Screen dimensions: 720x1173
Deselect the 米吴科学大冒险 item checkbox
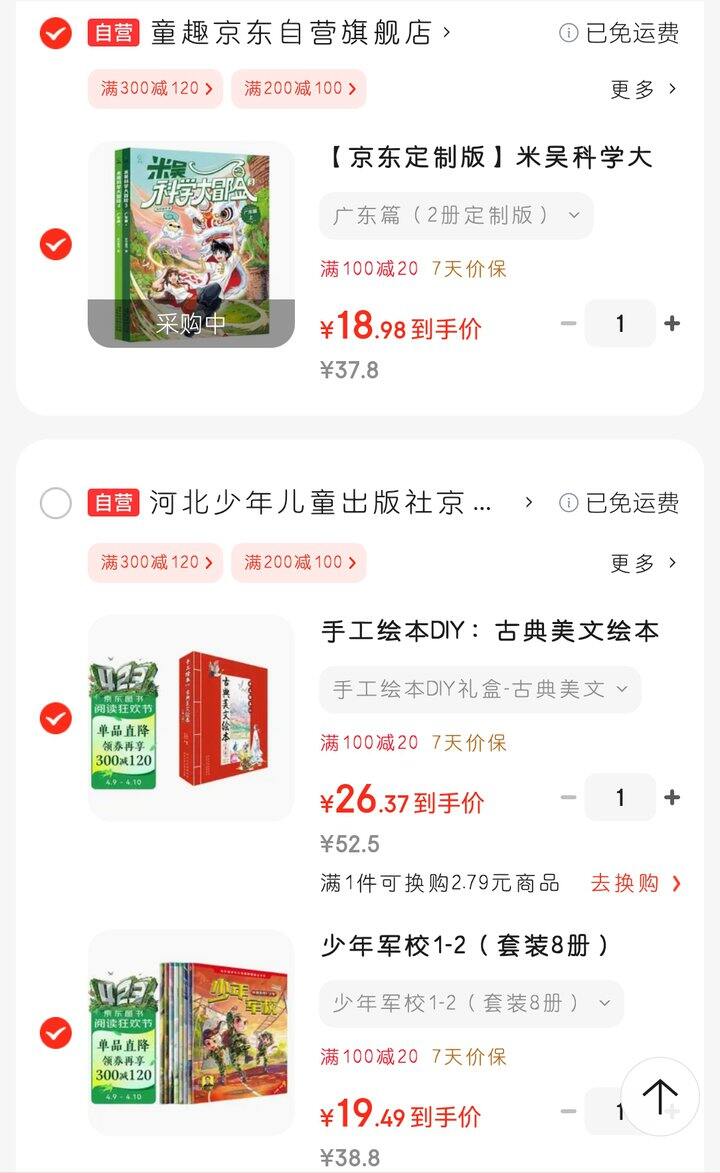coord(55,245)
